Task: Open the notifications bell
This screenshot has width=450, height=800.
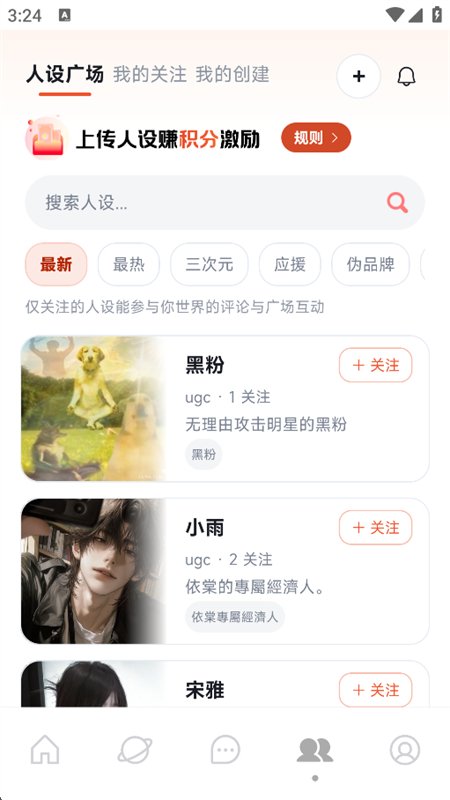Action: 406,77
